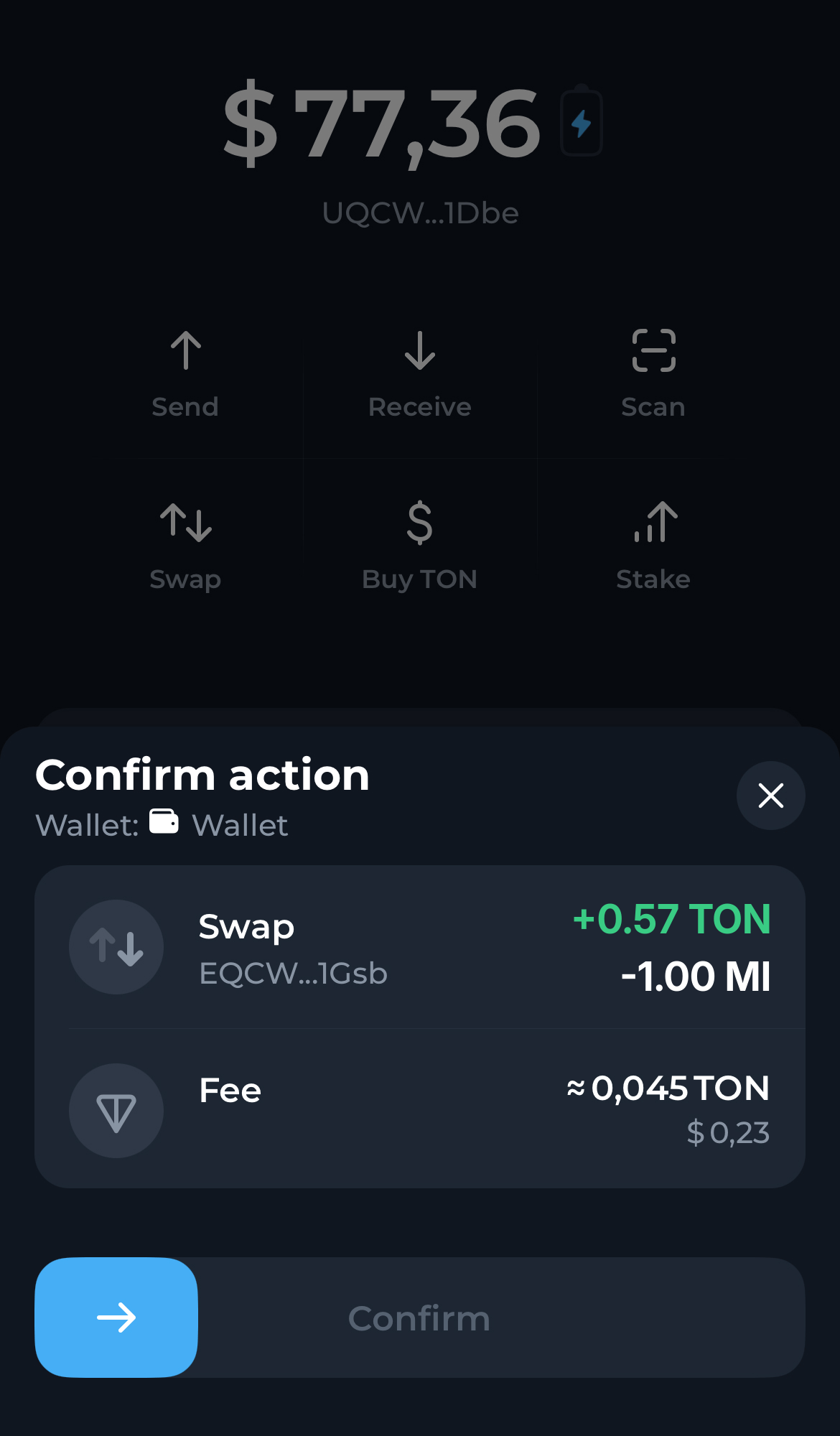The height and width of the screenshot is (1436, 840).
Task: Tap the UQCW...1Dbe wallet address
Action: pos(419,213)
